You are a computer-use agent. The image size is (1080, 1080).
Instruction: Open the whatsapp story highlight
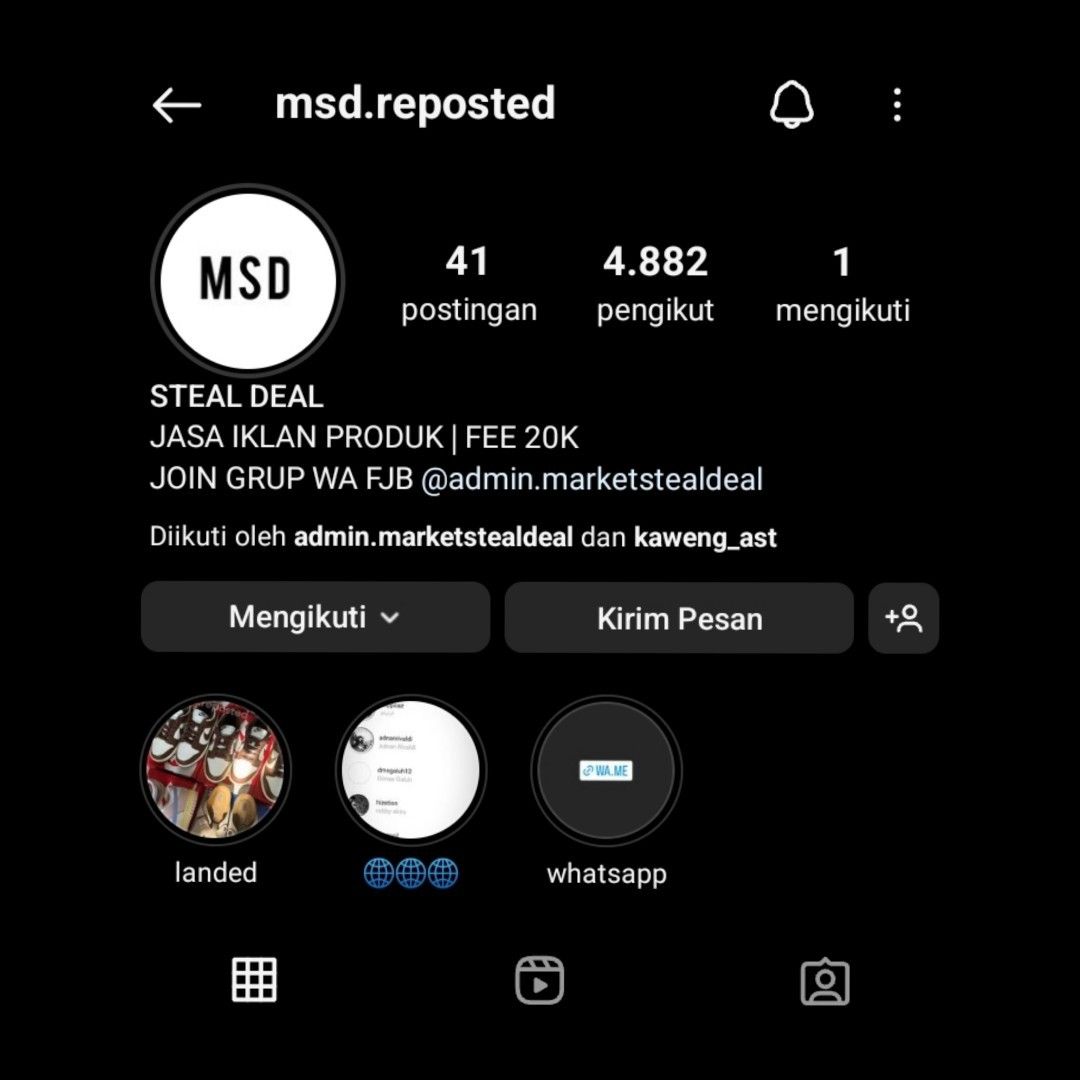606,771
